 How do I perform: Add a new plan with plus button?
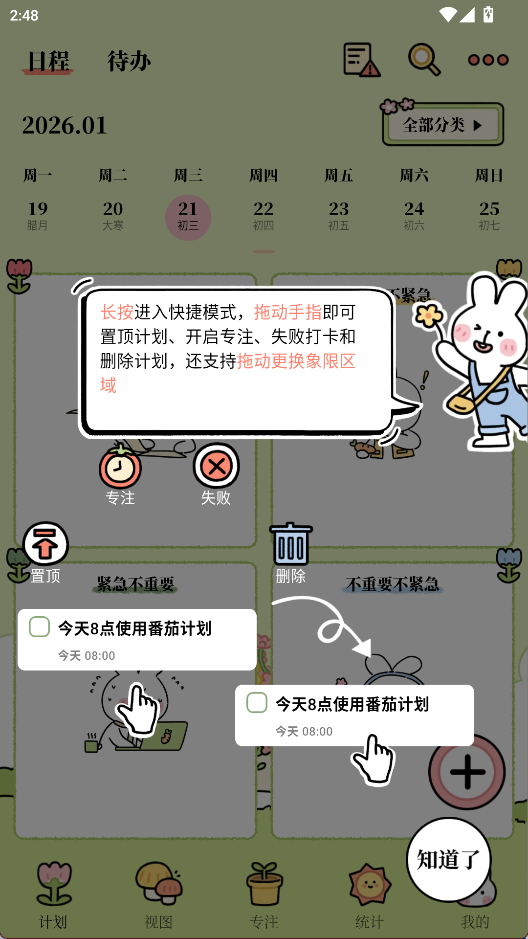[467, 771]
